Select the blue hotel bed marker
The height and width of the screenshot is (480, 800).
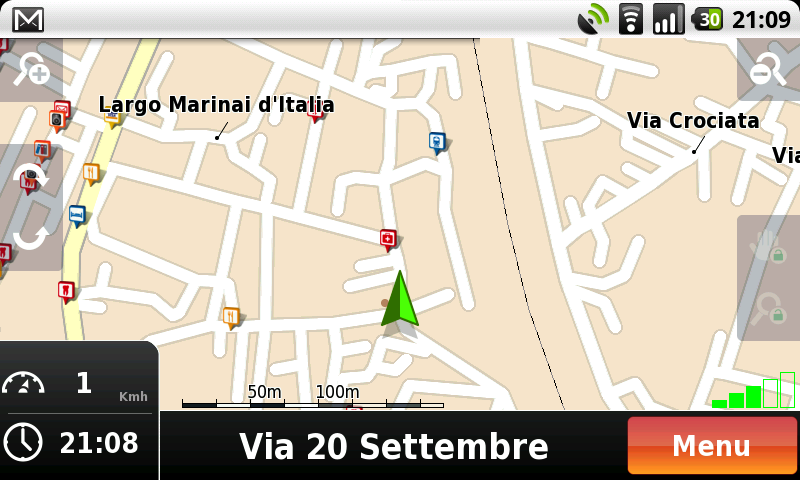77,215
